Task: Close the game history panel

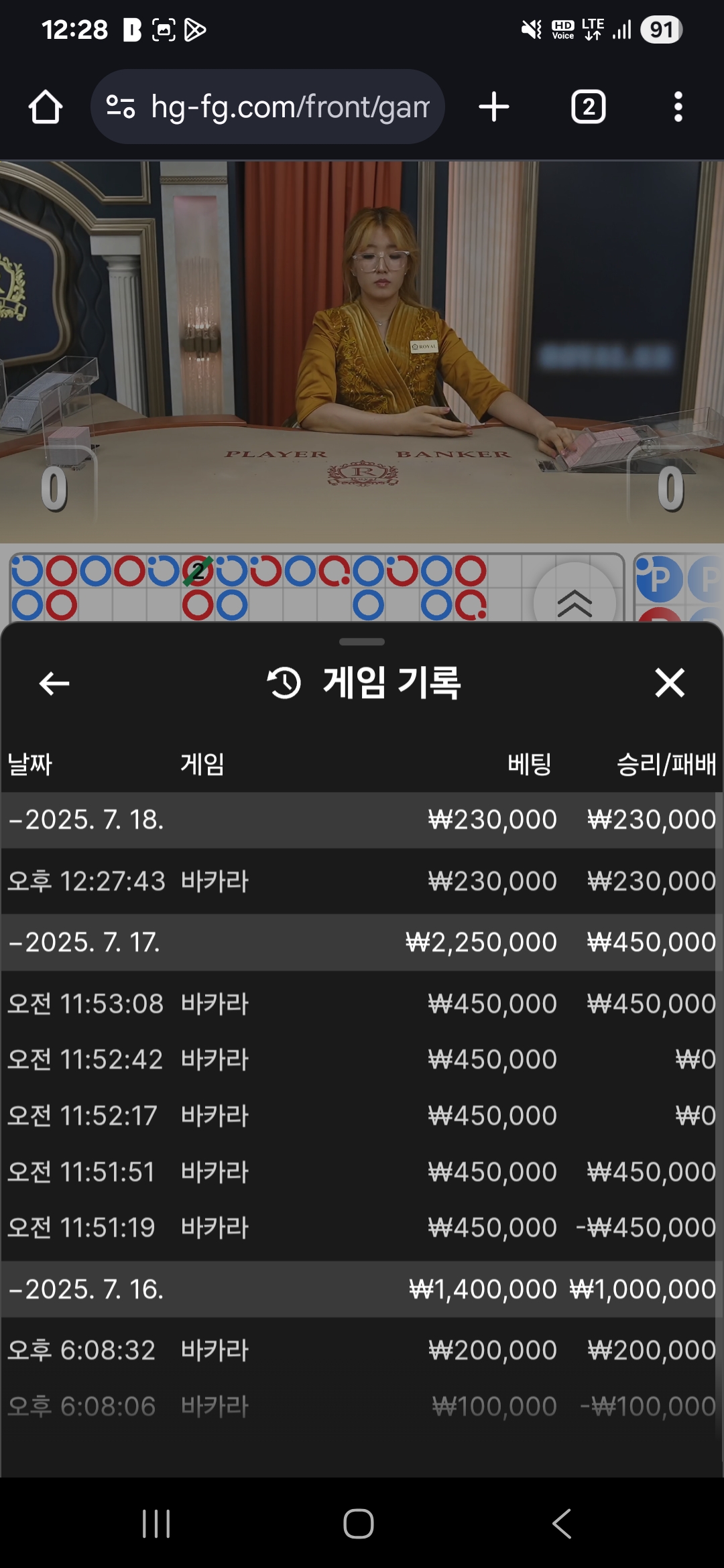Action: point(670,683)
